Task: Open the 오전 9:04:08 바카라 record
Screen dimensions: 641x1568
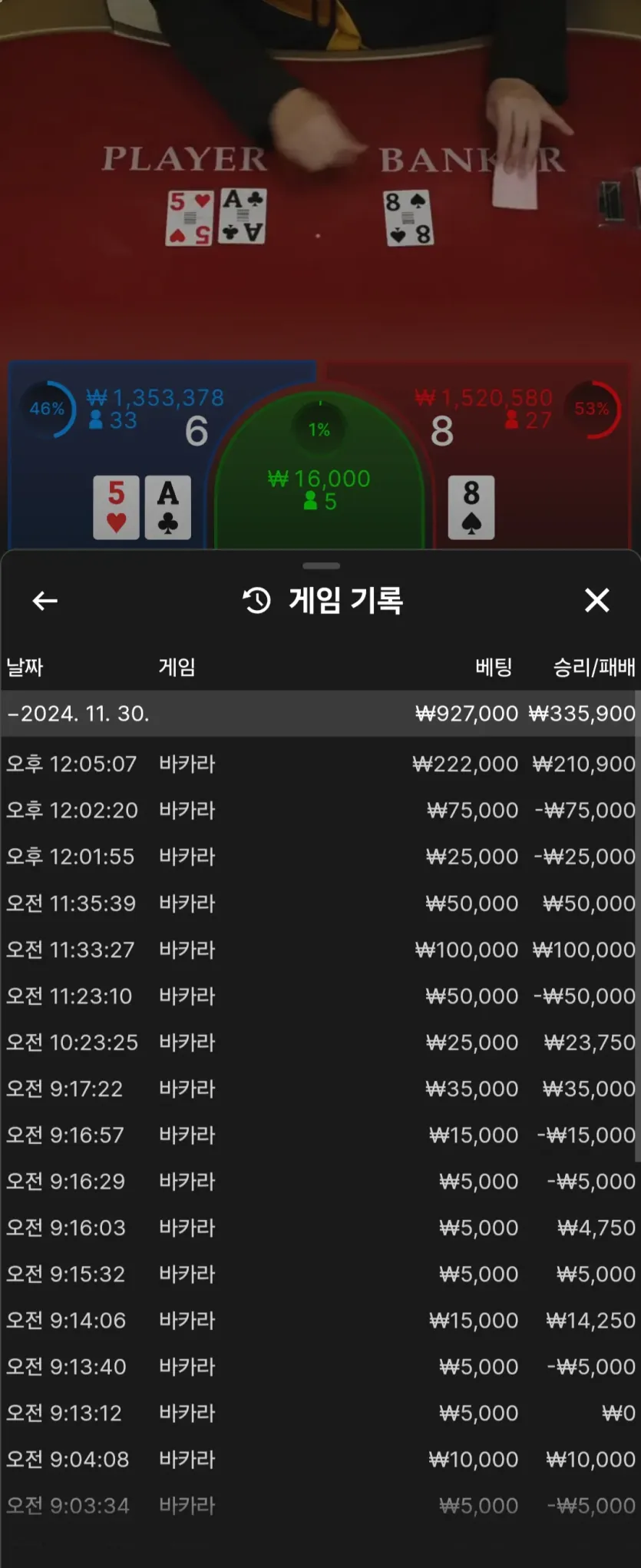Action: pos(319,1459)
